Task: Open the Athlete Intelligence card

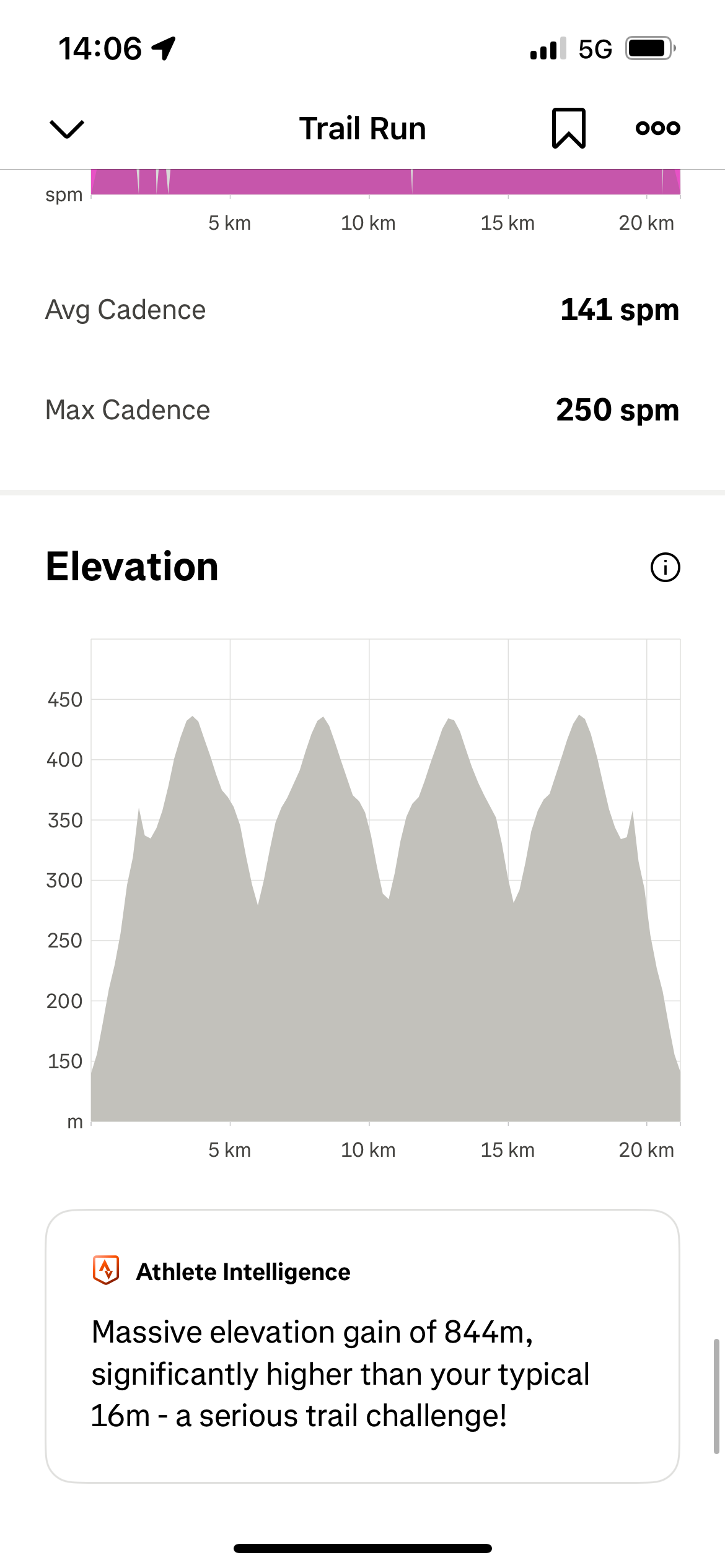Action: [362, 1346]
